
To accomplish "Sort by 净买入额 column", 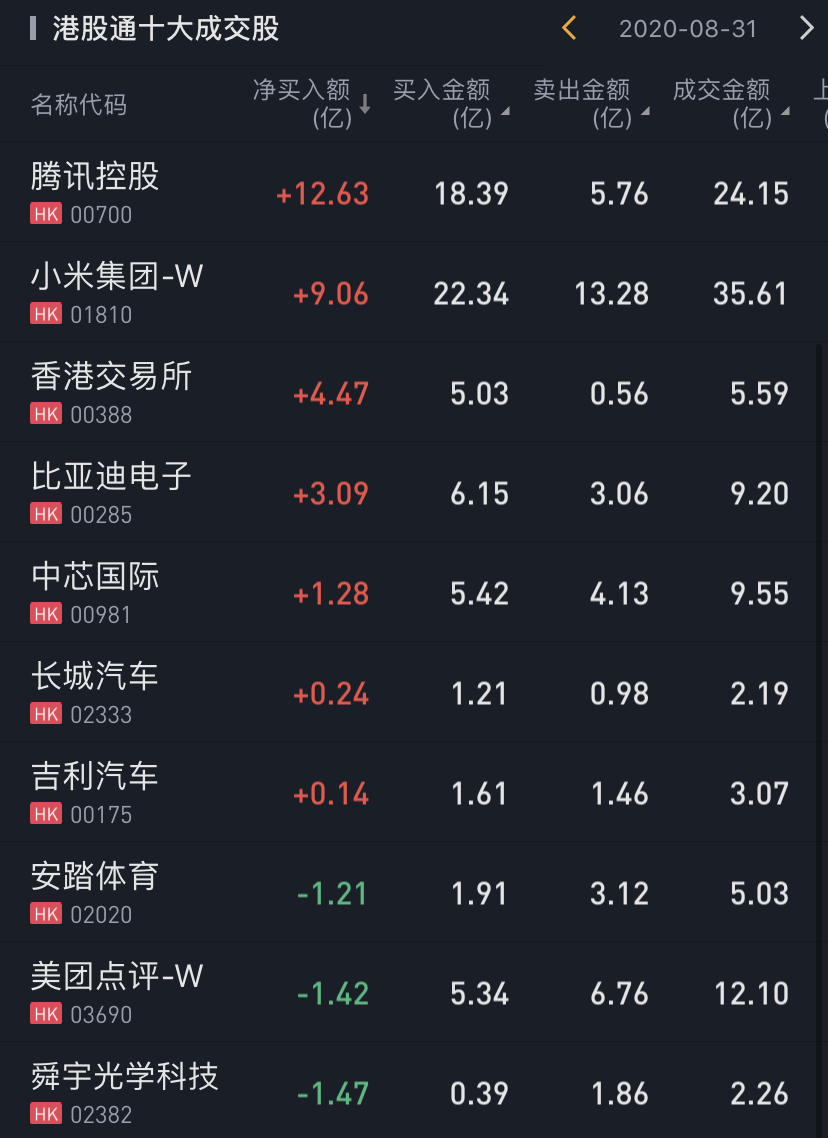I will click(312, 104).
